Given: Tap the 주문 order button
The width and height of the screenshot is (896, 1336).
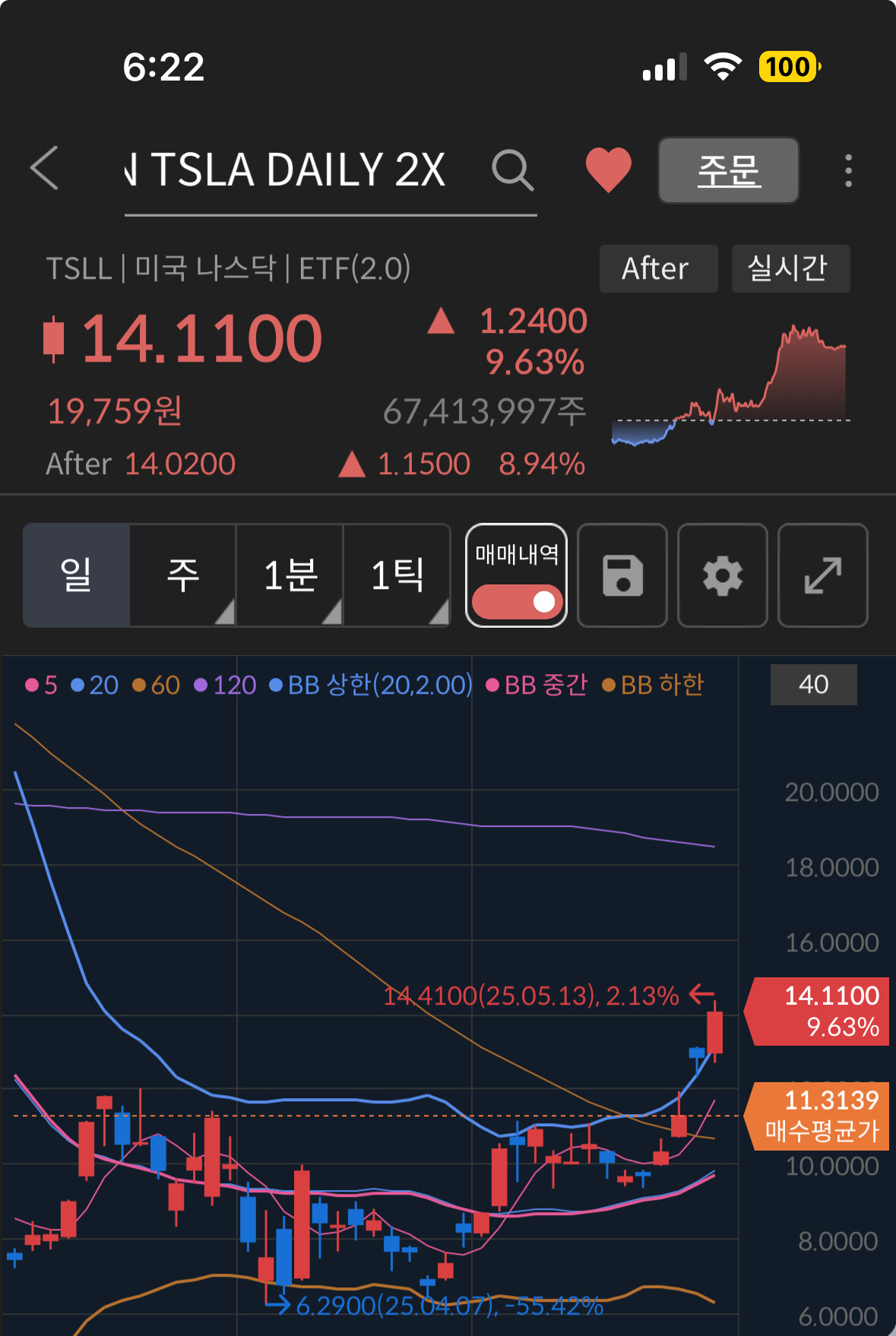Looking at the screenshot, I should (x=728, y=170).
